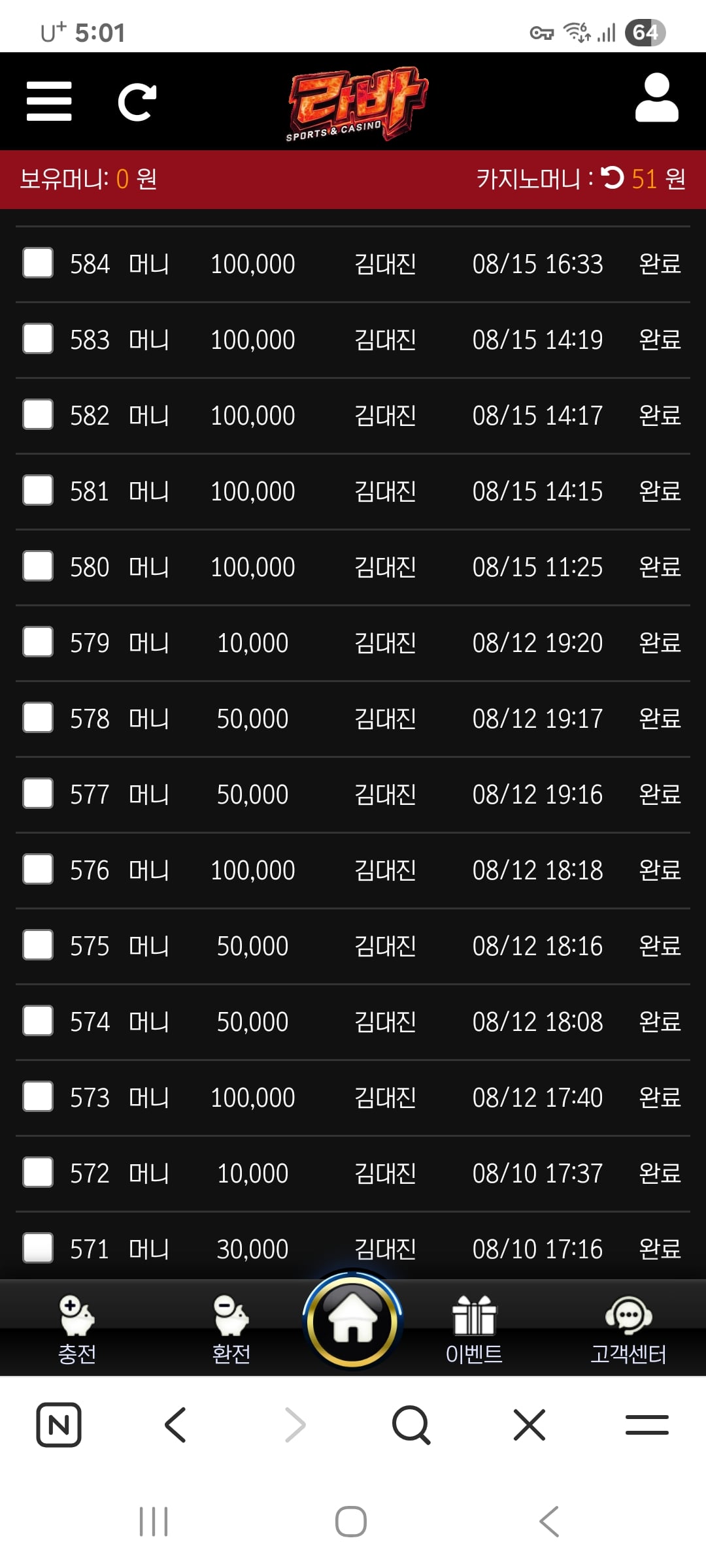Select the checkbox for entry 583

coord(38,339)
